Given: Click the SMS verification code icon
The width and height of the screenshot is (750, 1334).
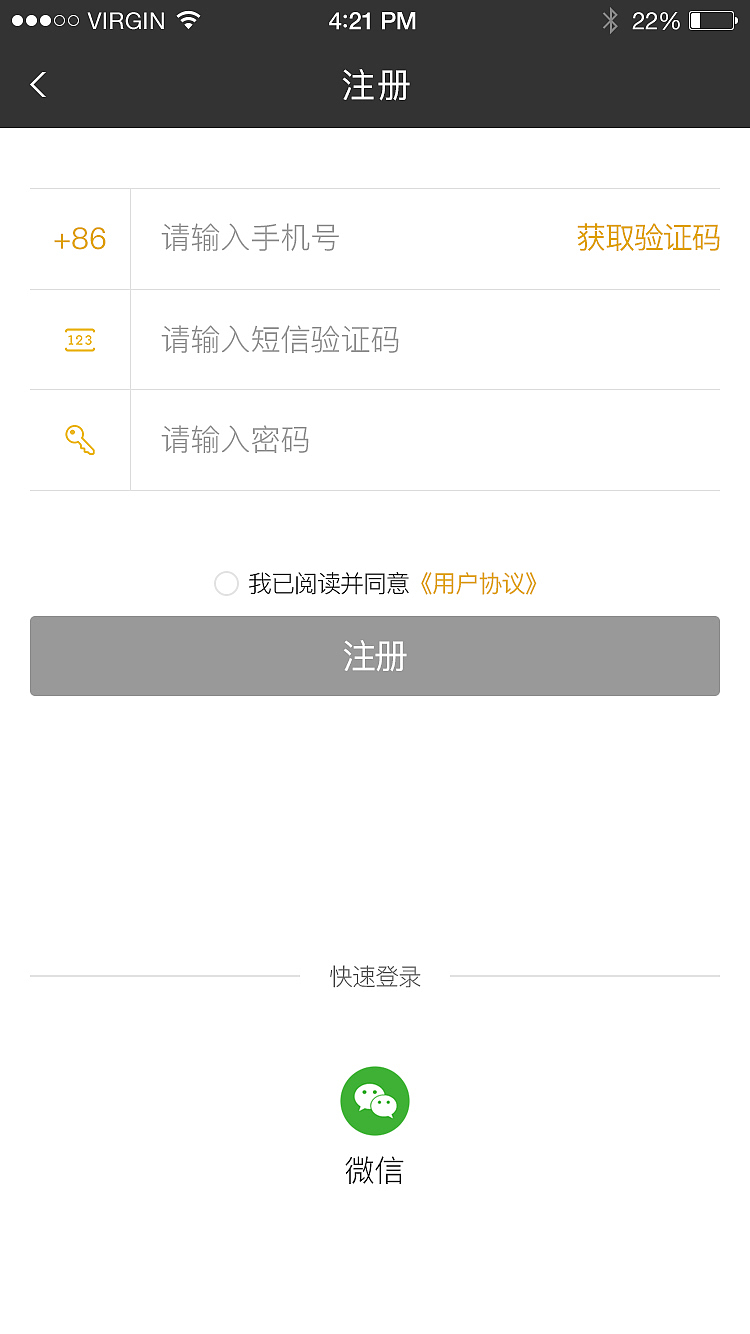Looking at the screenshot, I should click(79, 339).
